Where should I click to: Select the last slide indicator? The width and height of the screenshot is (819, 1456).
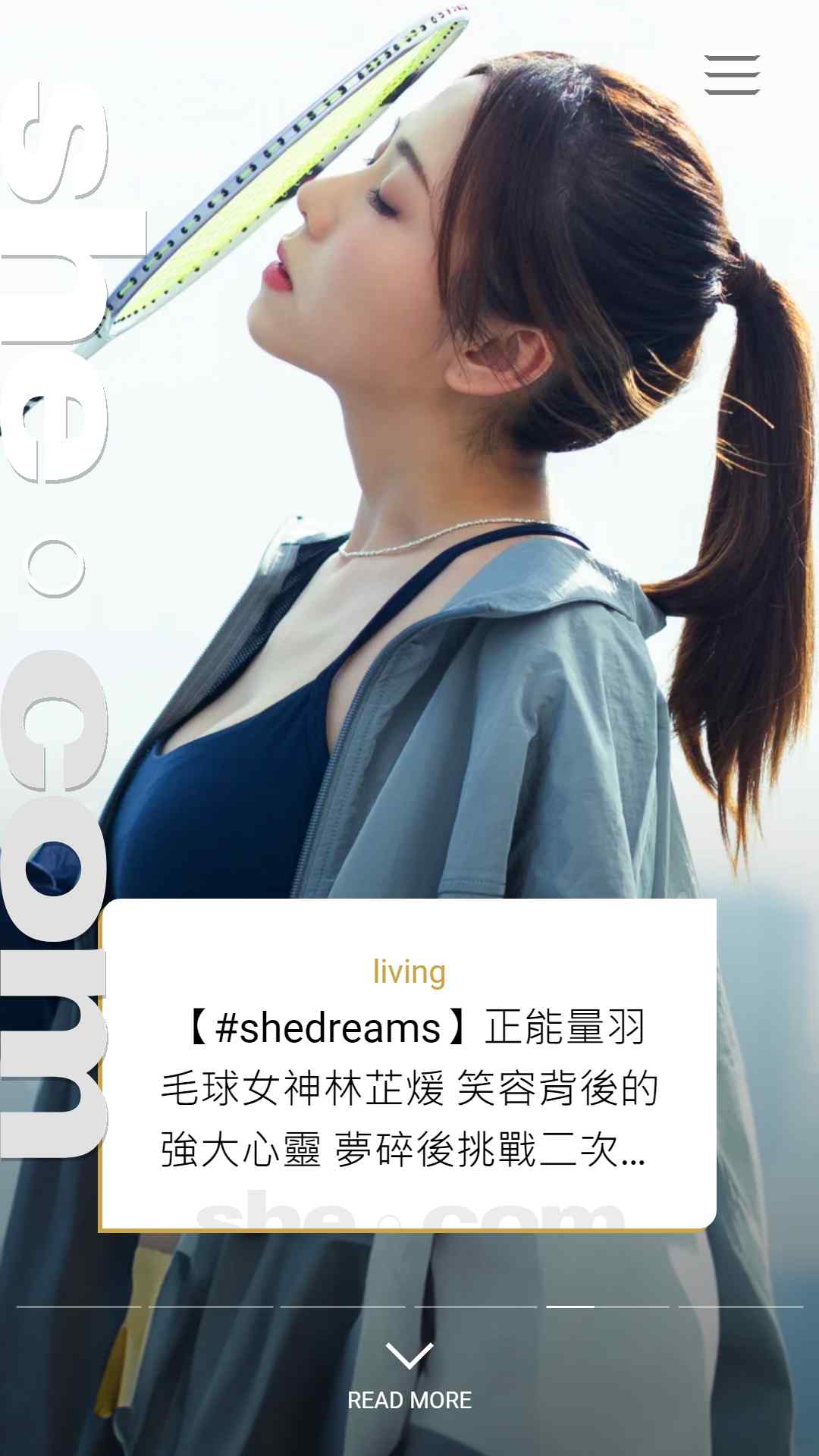click(740, 1307)
